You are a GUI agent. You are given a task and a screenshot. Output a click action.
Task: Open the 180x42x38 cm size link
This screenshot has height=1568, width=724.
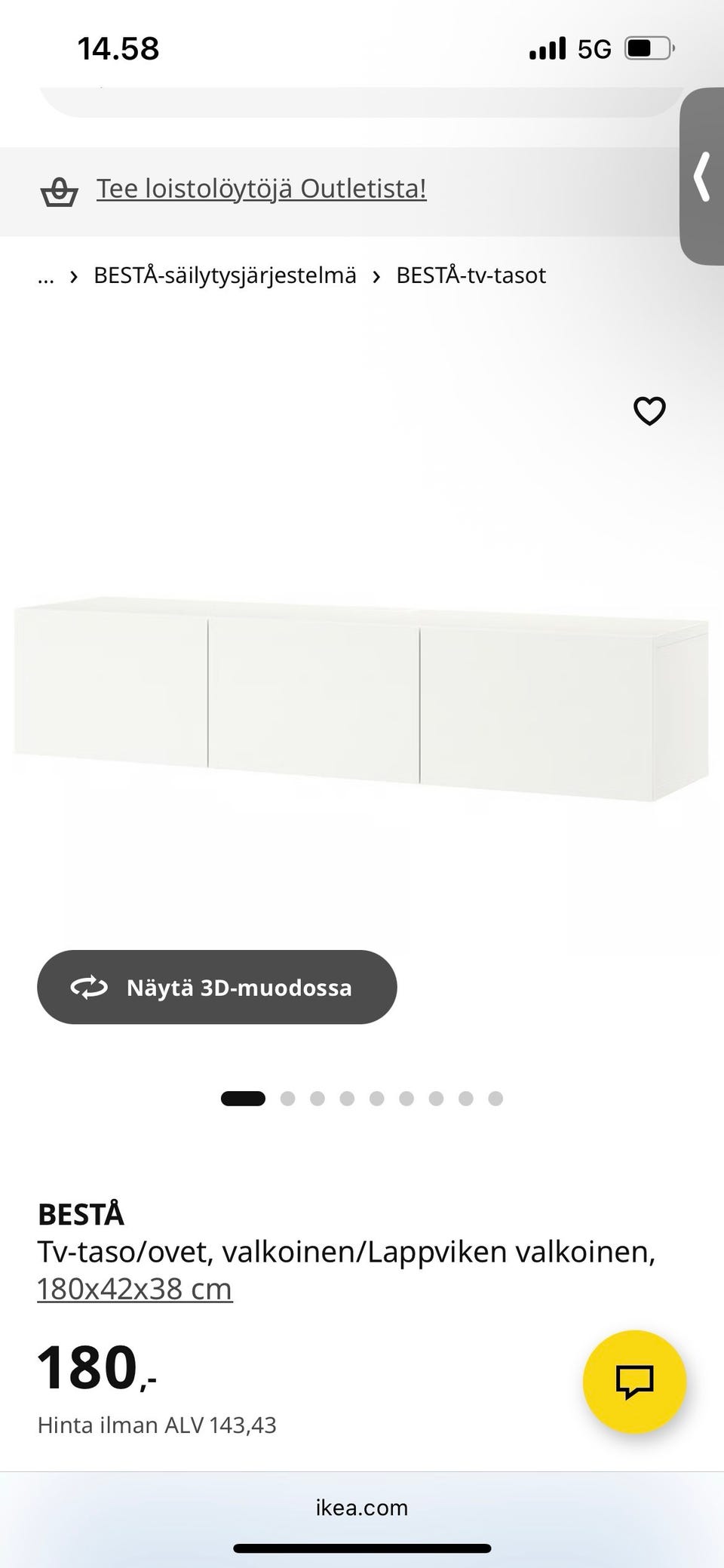(135, 1289)
